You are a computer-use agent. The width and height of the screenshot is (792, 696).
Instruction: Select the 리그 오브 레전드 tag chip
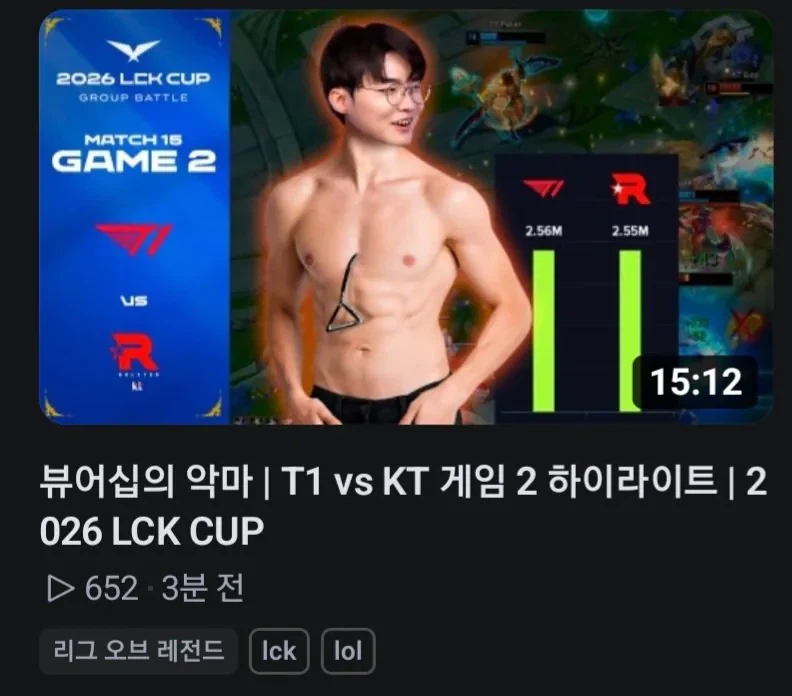coord(139,651)
